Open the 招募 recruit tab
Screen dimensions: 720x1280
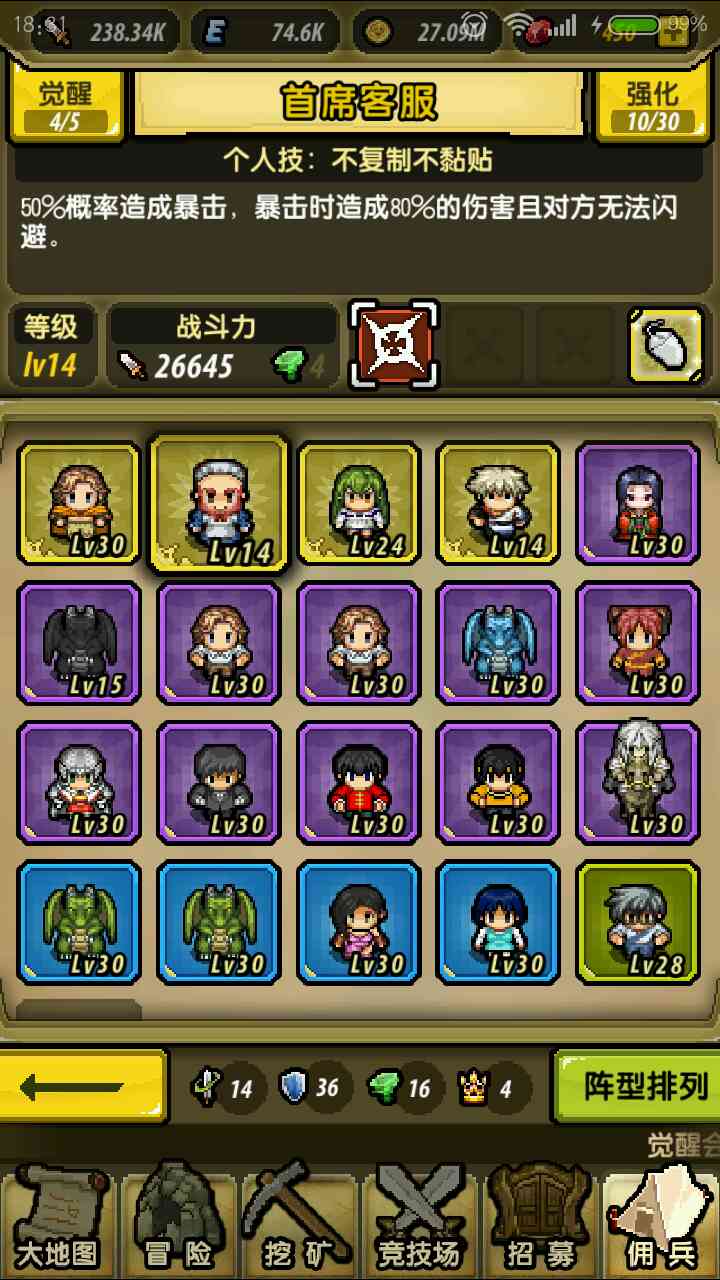pyautogui.click(x=540, y=1225)
